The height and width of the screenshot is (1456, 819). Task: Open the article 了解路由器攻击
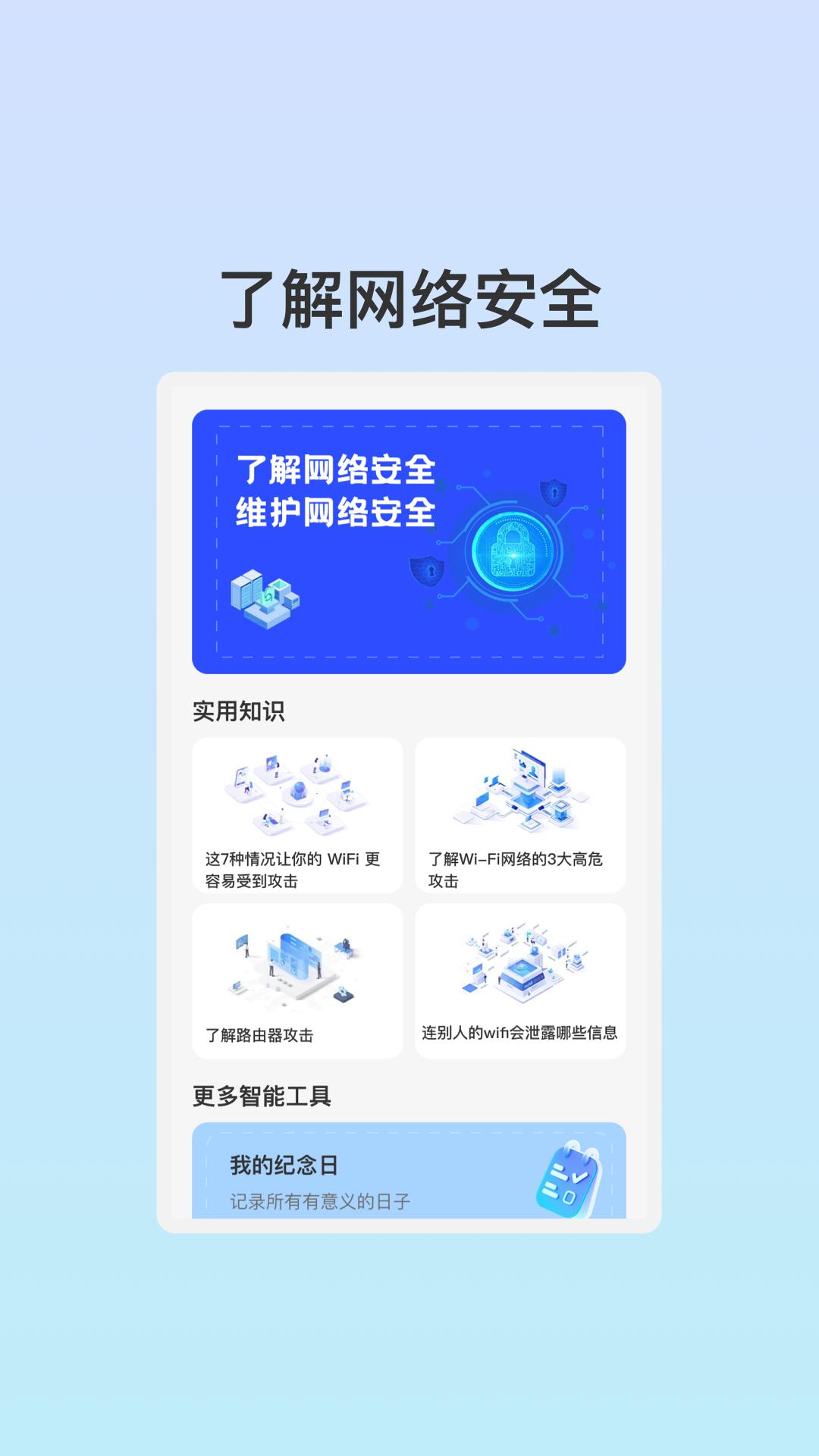pos(296,978)
